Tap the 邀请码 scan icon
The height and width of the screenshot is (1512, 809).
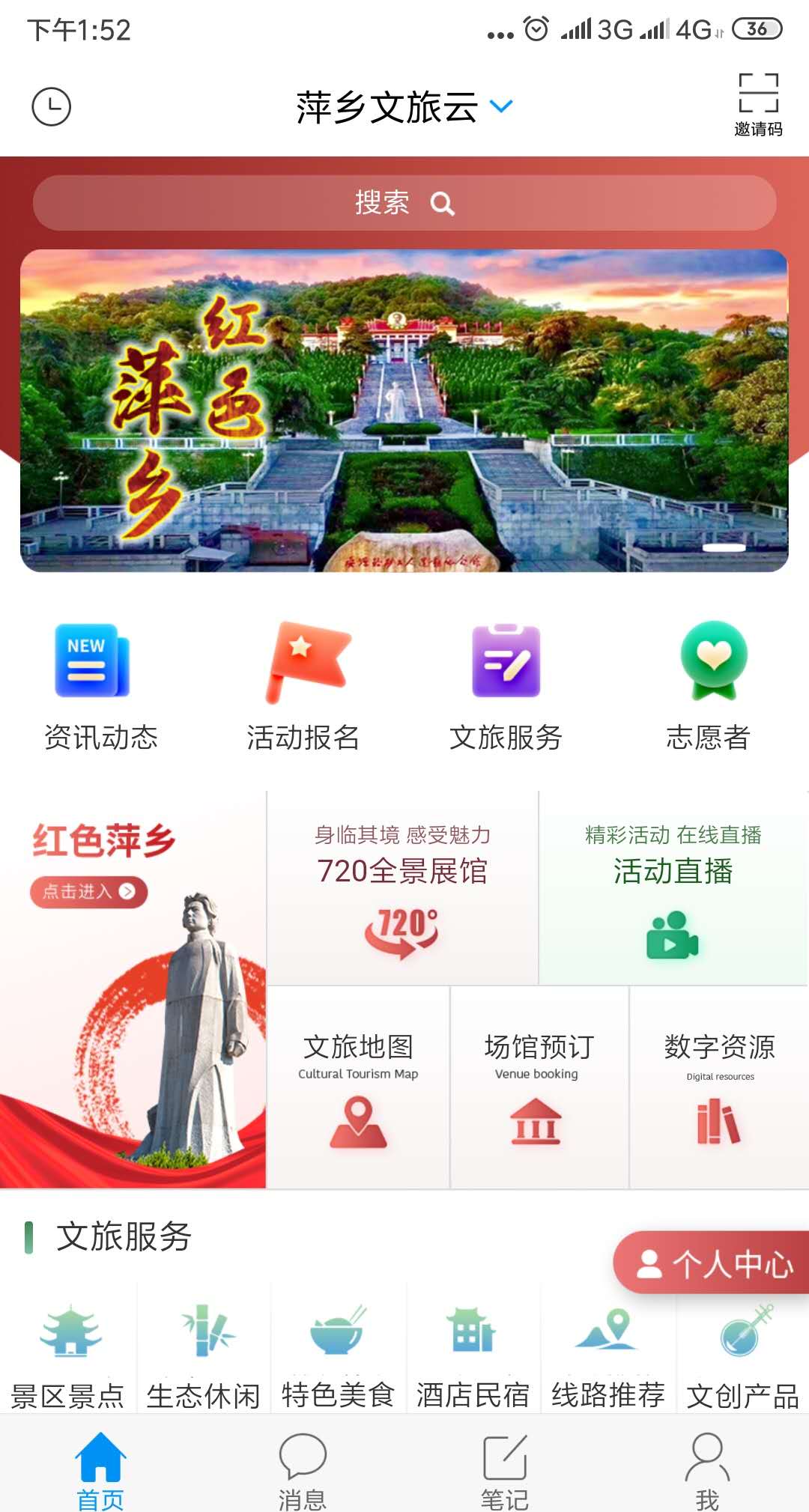coord(758,103)
